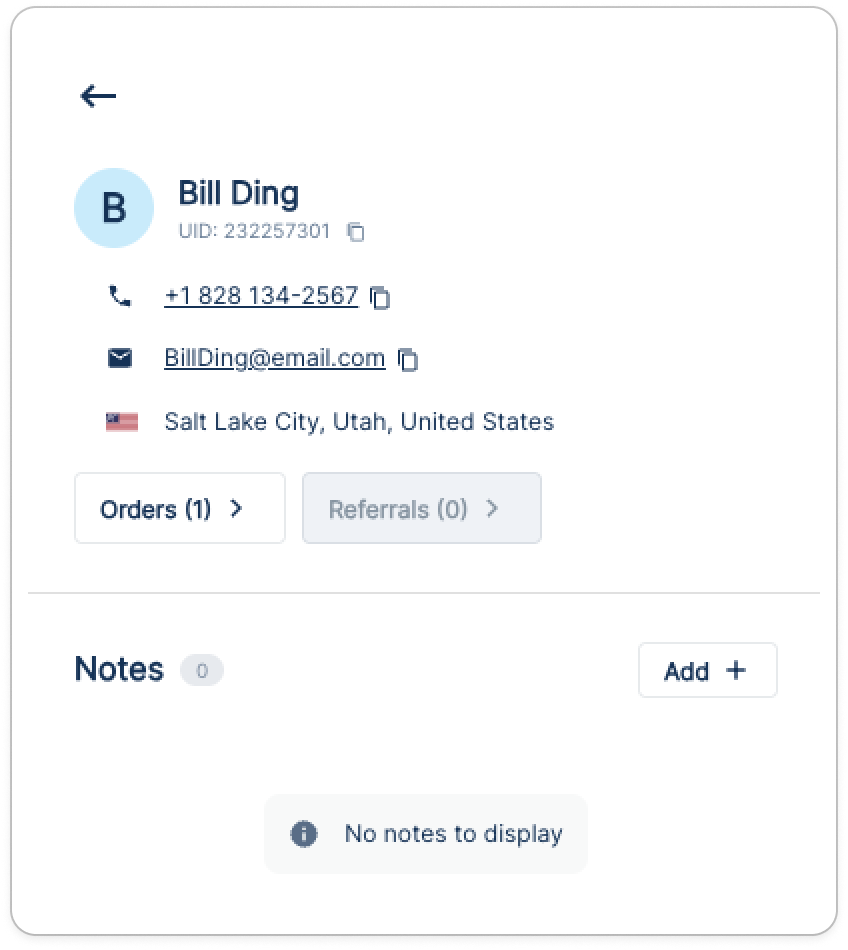Add a new note

(707, 670)
